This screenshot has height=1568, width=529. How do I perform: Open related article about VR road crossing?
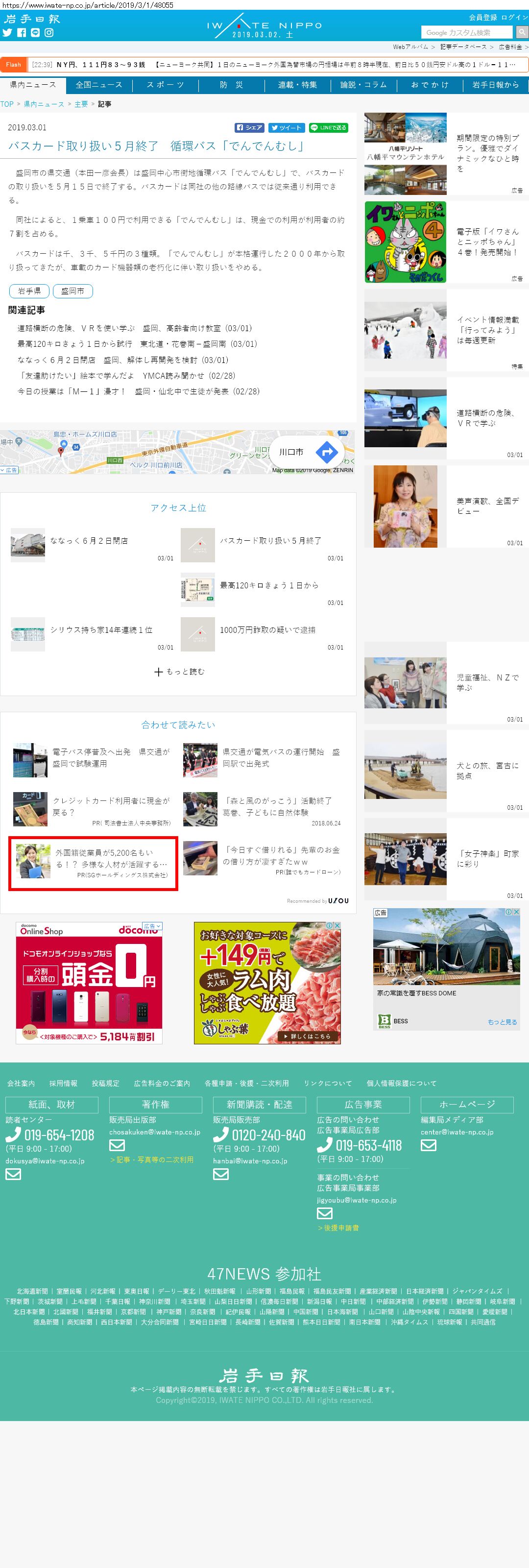pyautogui.click(x=134, y=329)
